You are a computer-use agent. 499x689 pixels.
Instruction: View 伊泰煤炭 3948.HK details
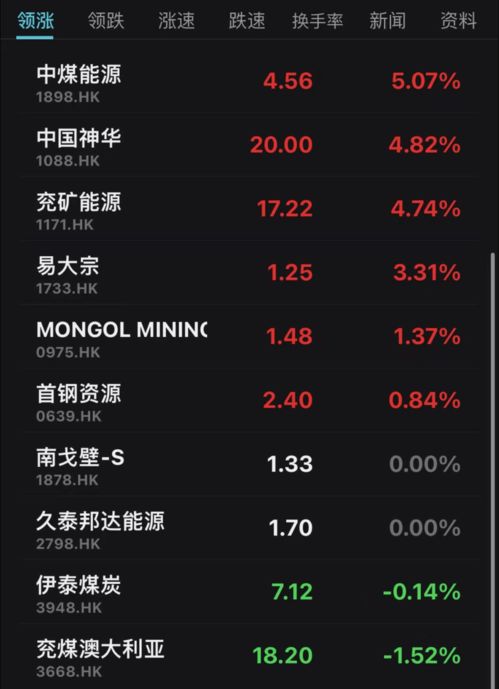[x=250, y=592]
